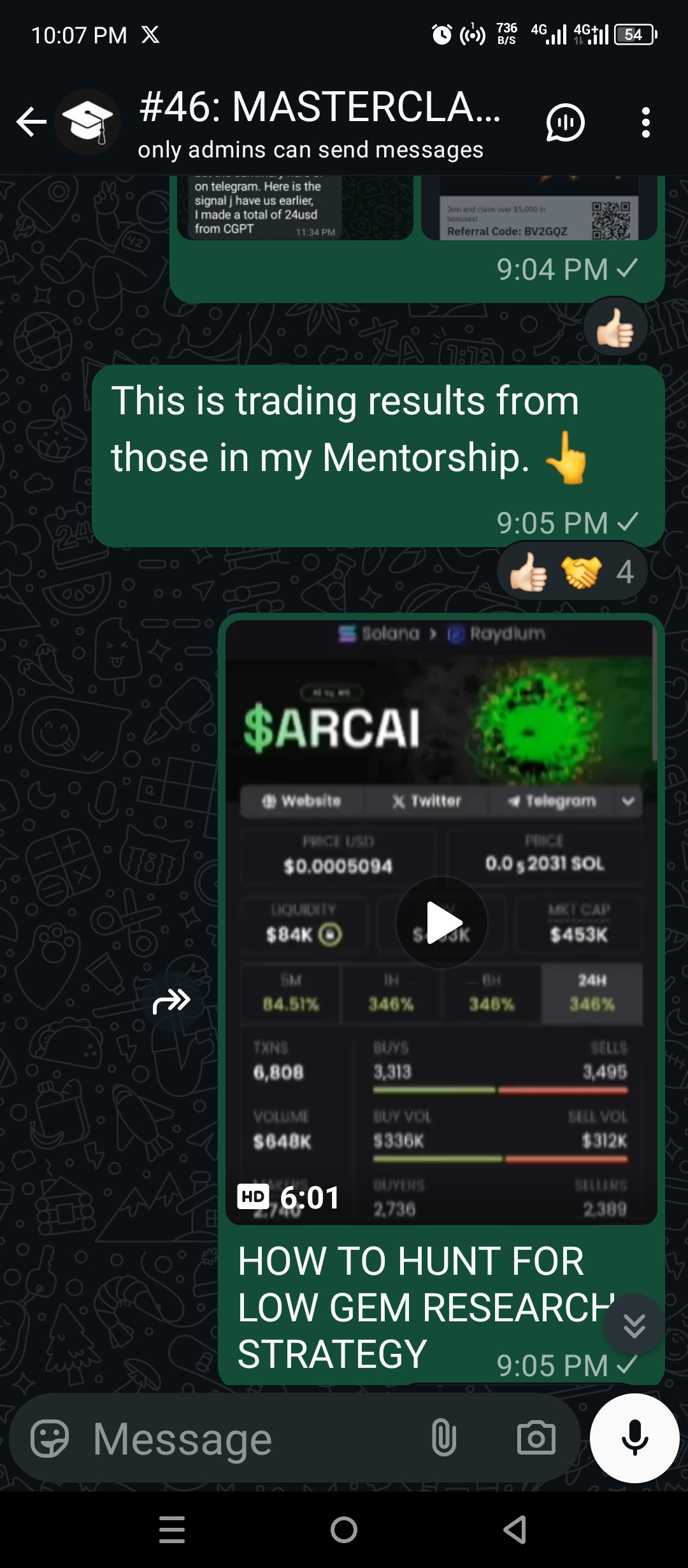The image size is (688, 1568).
Task: Open the system recent apps view
Action: tap(172, 1530)
